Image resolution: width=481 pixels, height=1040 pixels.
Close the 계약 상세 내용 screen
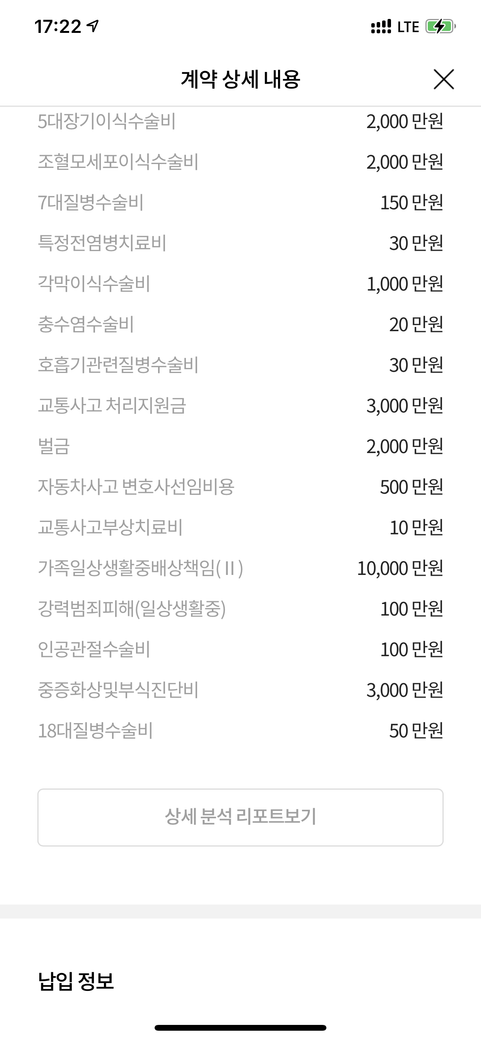pyautogui.click(x=443, y=80)
